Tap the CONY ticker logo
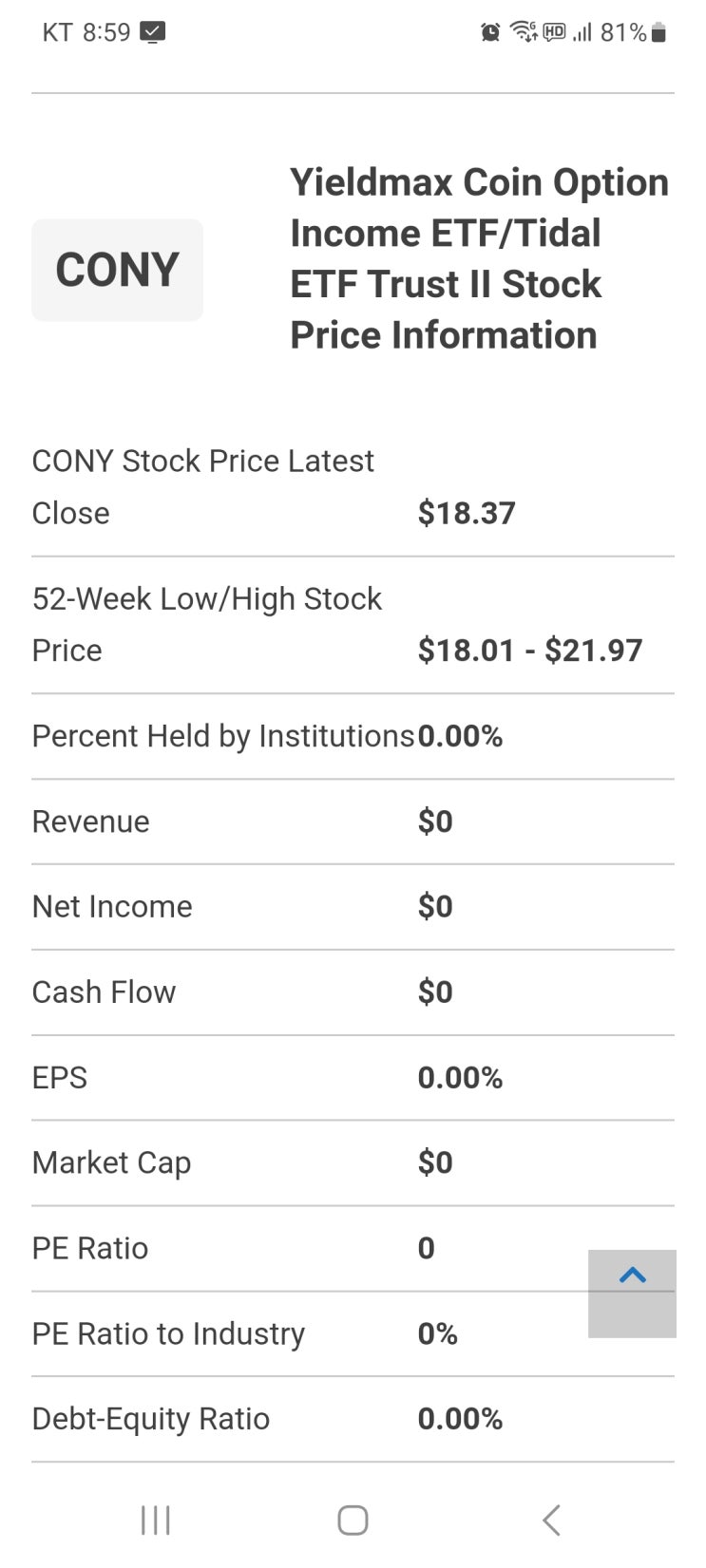This screenshot has width=706, height=1568. 117,269
